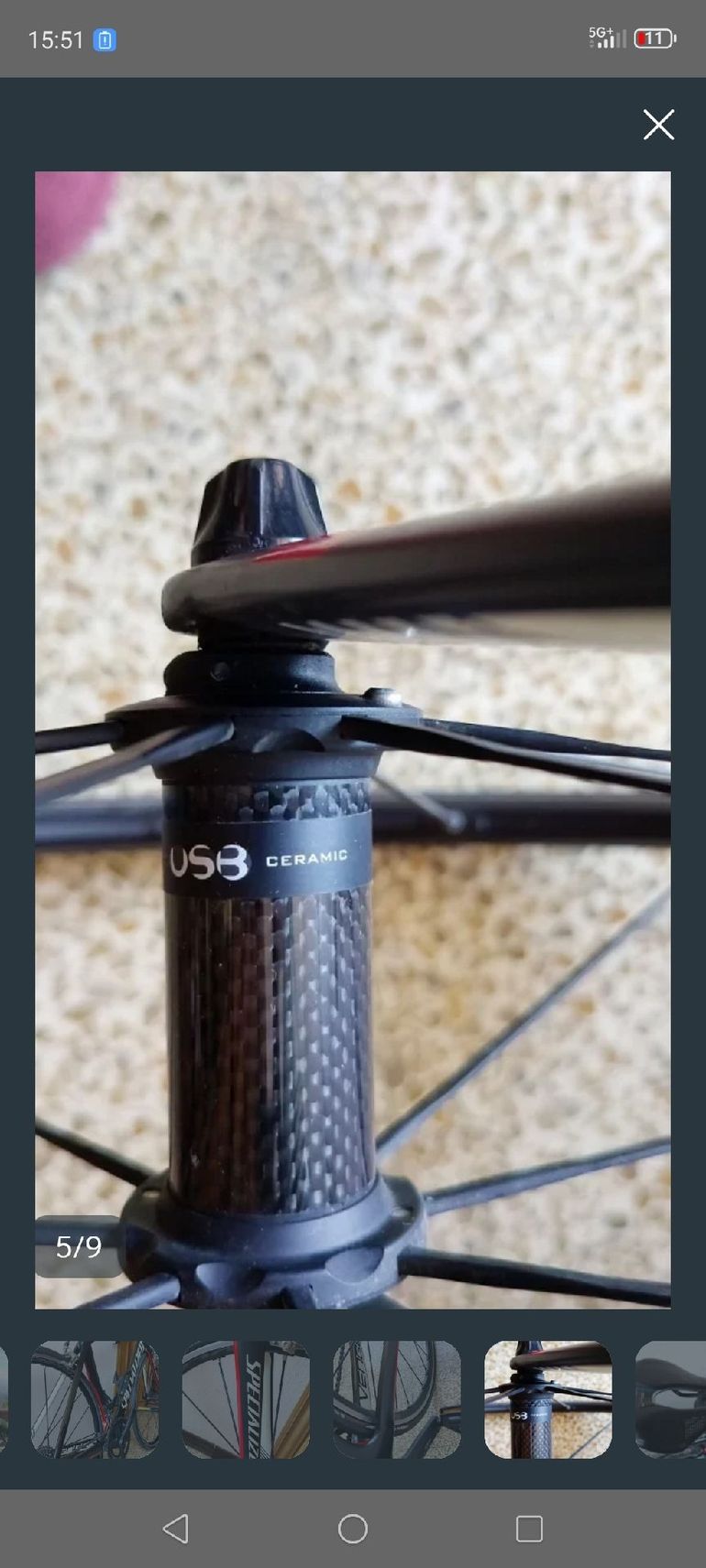Select the Specialized wheel rim thumbnail
The image size is (706, 1568).
pos(246,1399)
